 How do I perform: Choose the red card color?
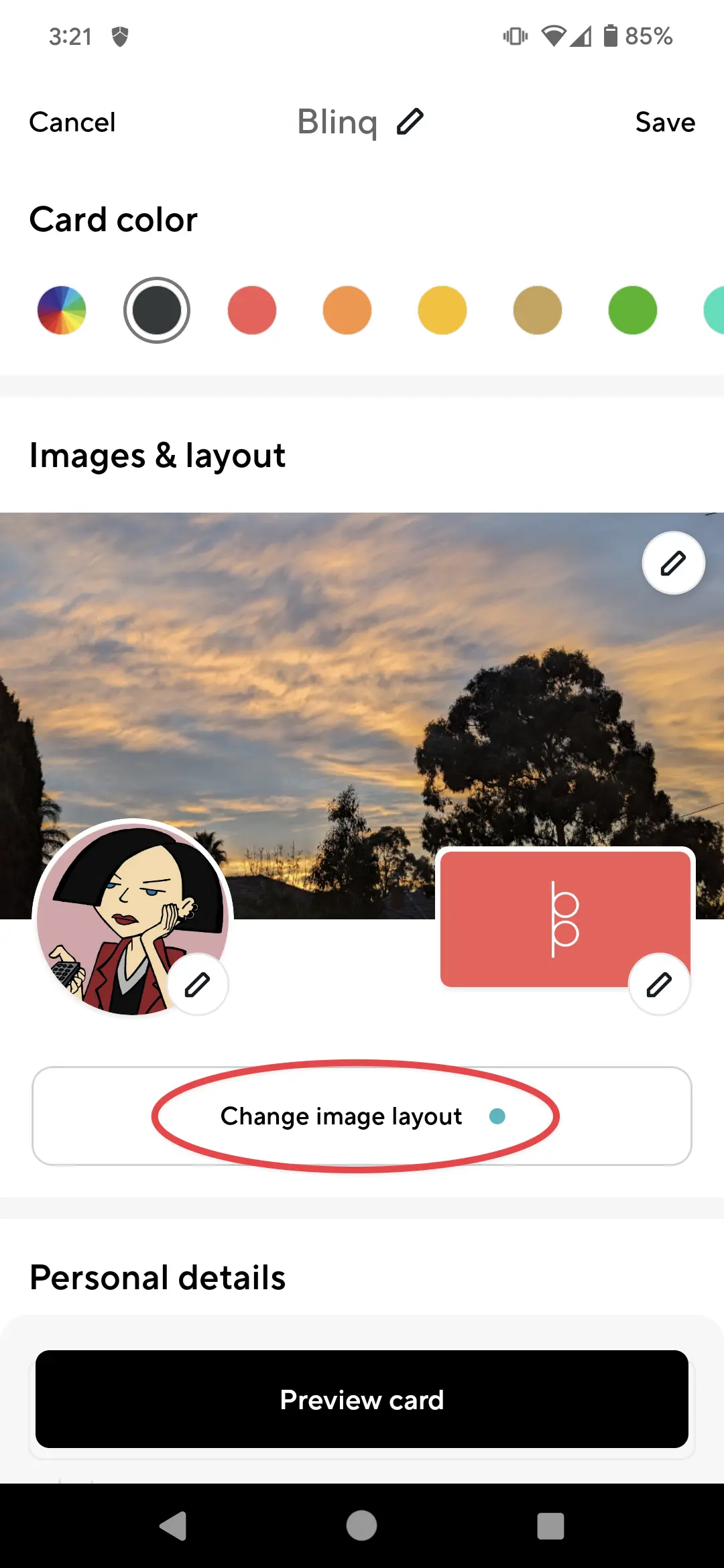252,310
